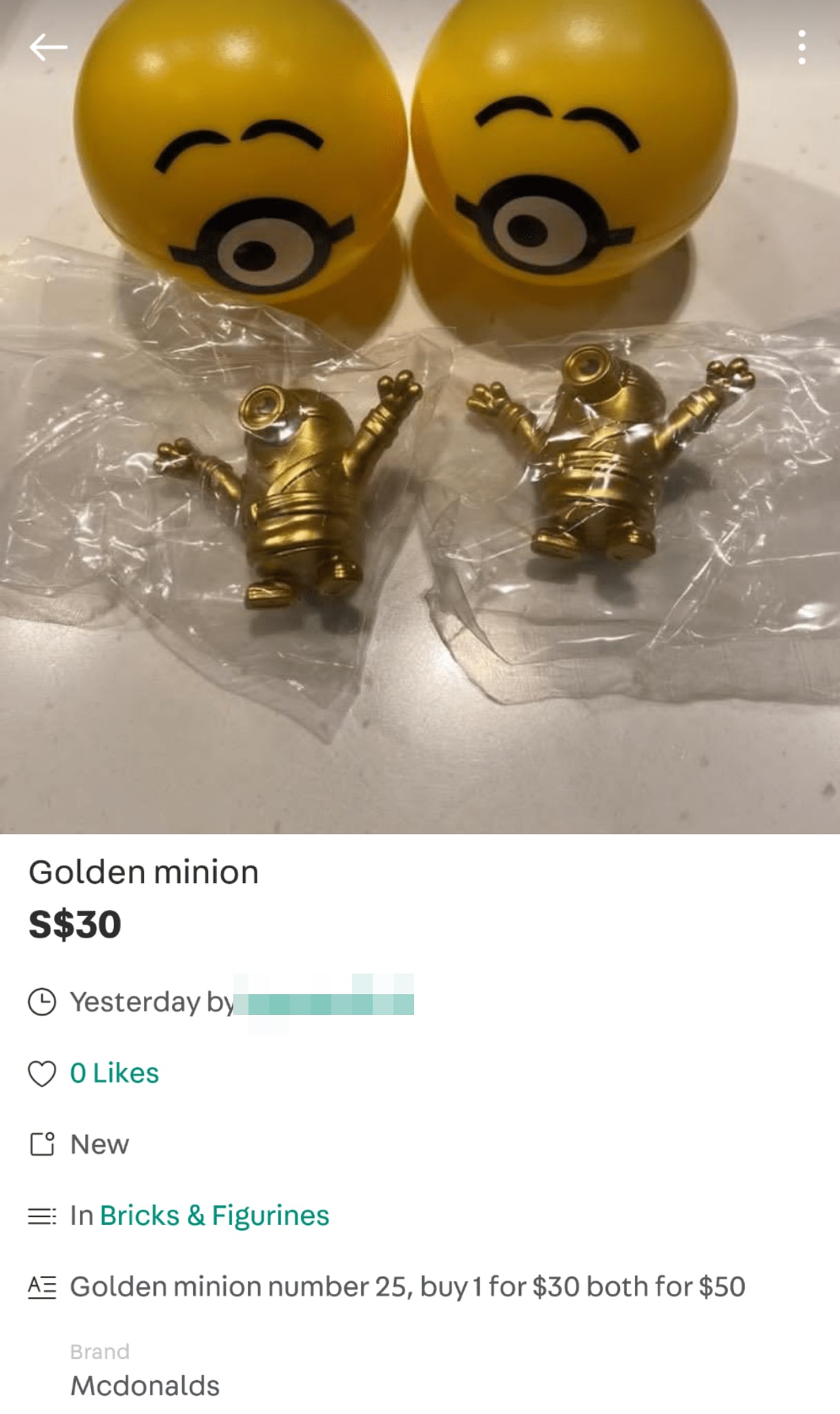
Task: Open the three-dot overflow menu
Action: point(801,48)
